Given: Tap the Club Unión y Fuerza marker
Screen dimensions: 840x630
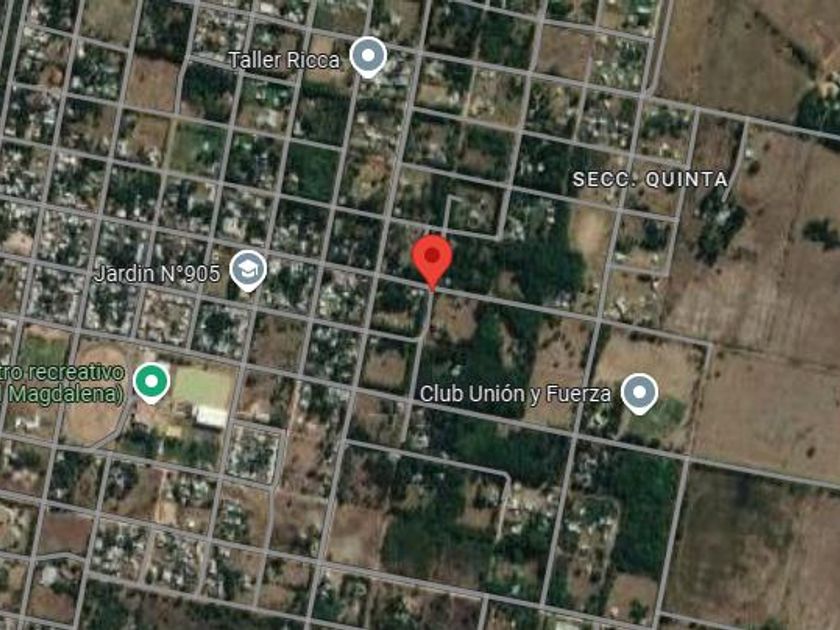Looking at the screenshot, I should [x=639, y=392].
